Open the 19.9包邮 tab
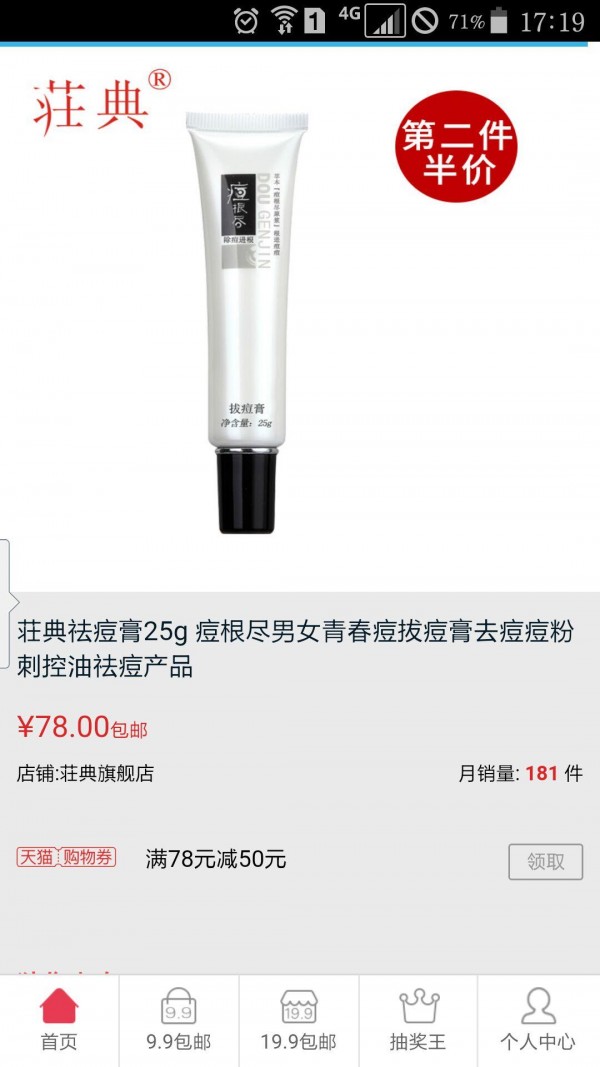The image size is (600, 1067). [298, 1020]
